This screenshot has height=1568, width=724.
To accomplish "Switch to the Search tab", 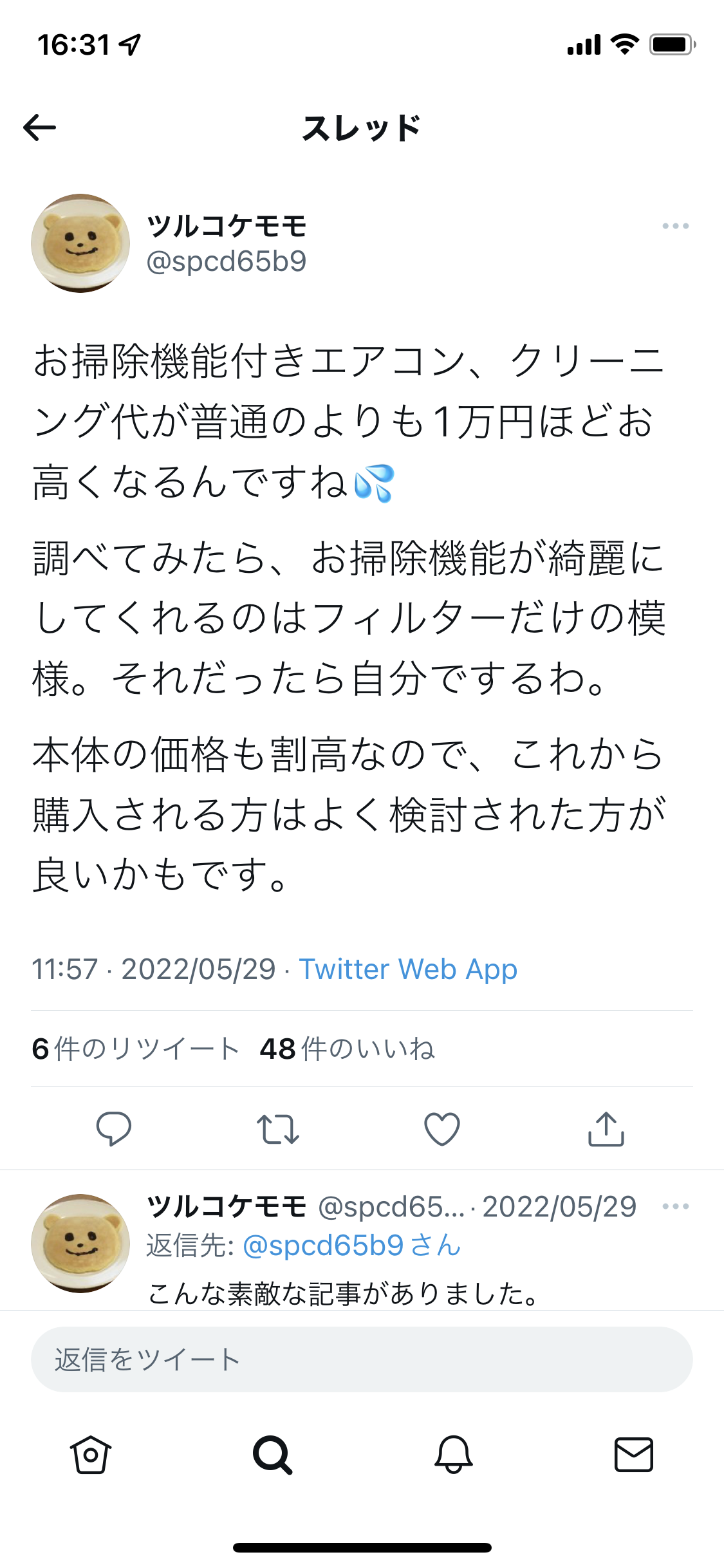I will 272,1455.
